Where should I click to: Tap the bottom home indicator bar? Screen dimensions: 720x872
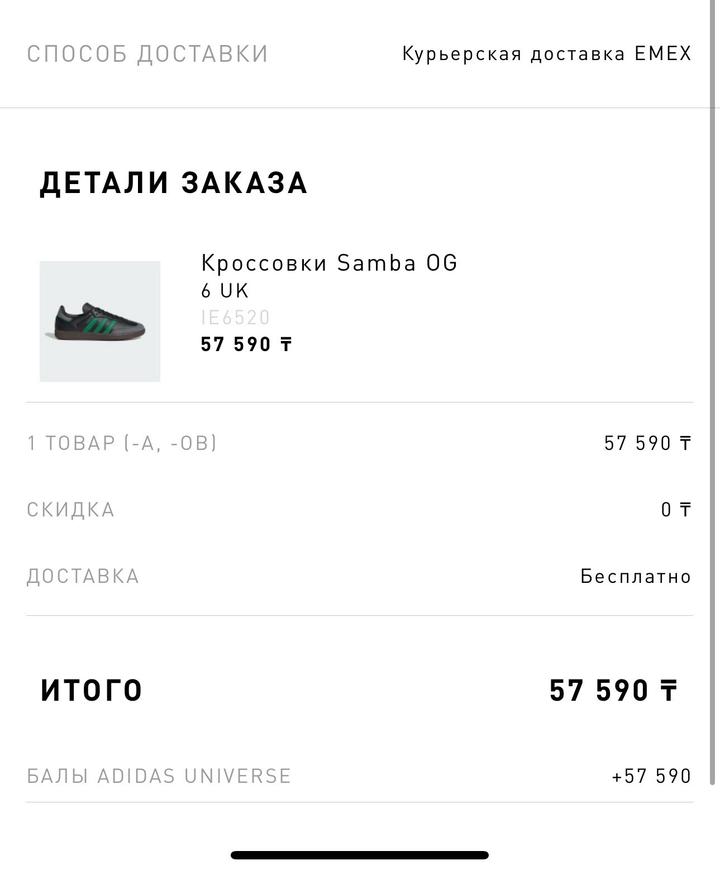(x=360, y=855)
